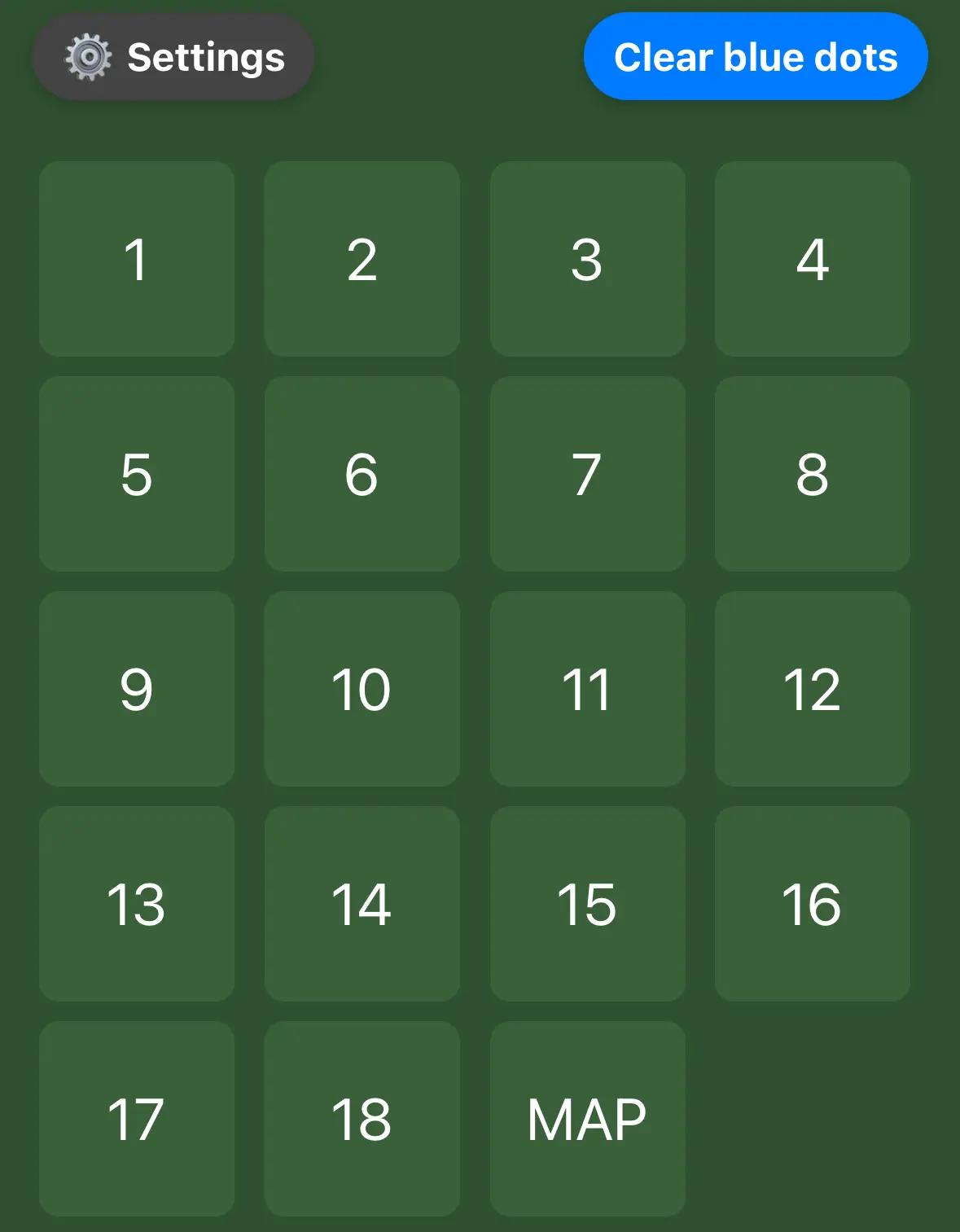Select hole 1

(136, 259)
